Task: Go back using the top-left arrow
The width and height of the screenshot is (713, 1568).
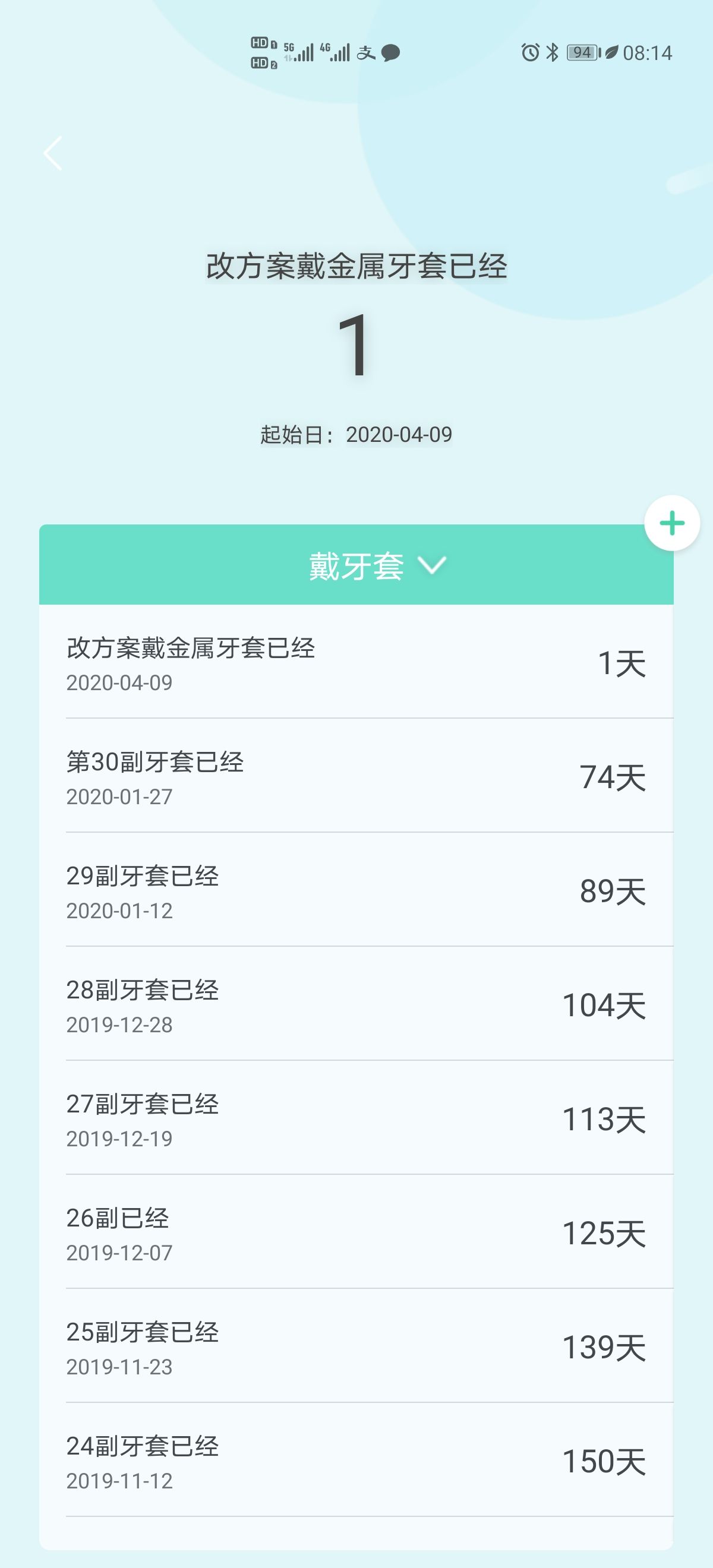Action: [53, 153]
